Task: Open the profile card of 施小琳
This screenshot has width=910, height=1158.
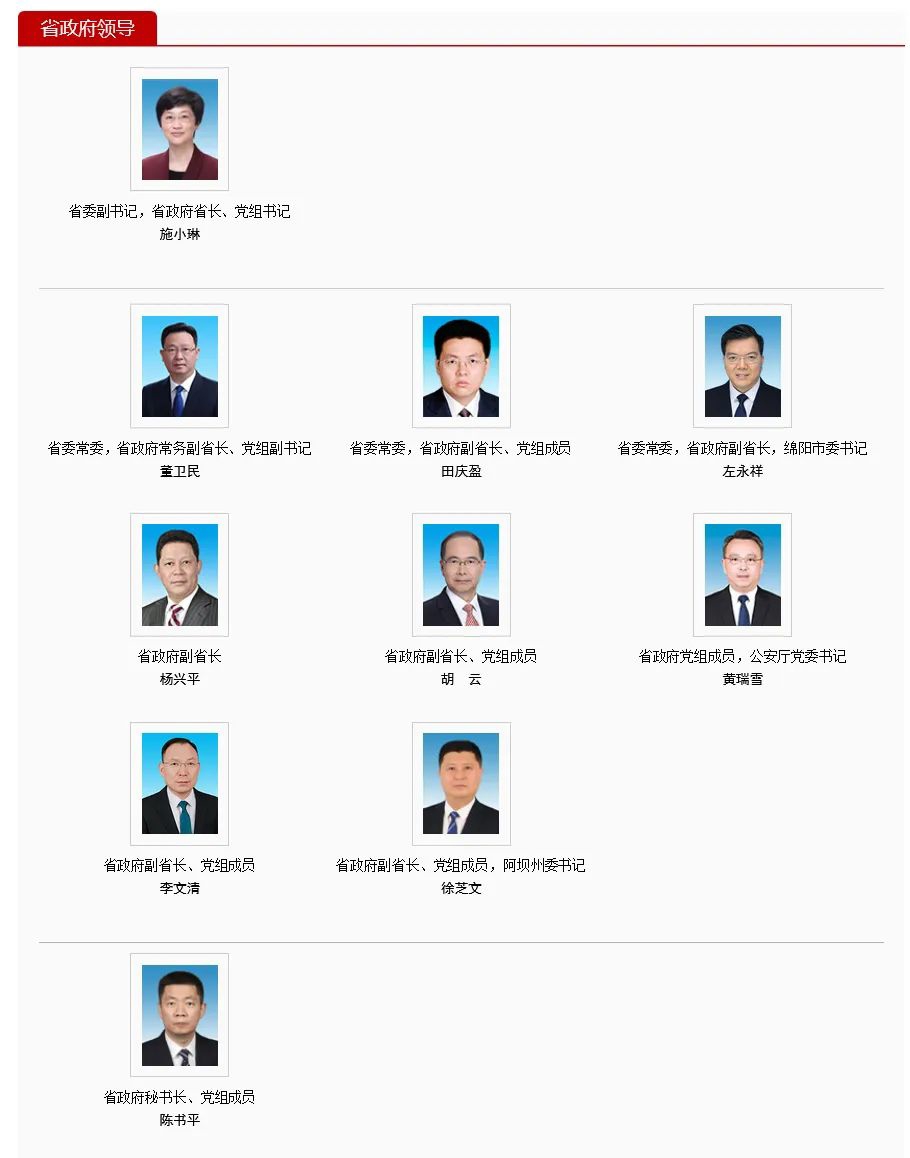Action: (179, 129)
